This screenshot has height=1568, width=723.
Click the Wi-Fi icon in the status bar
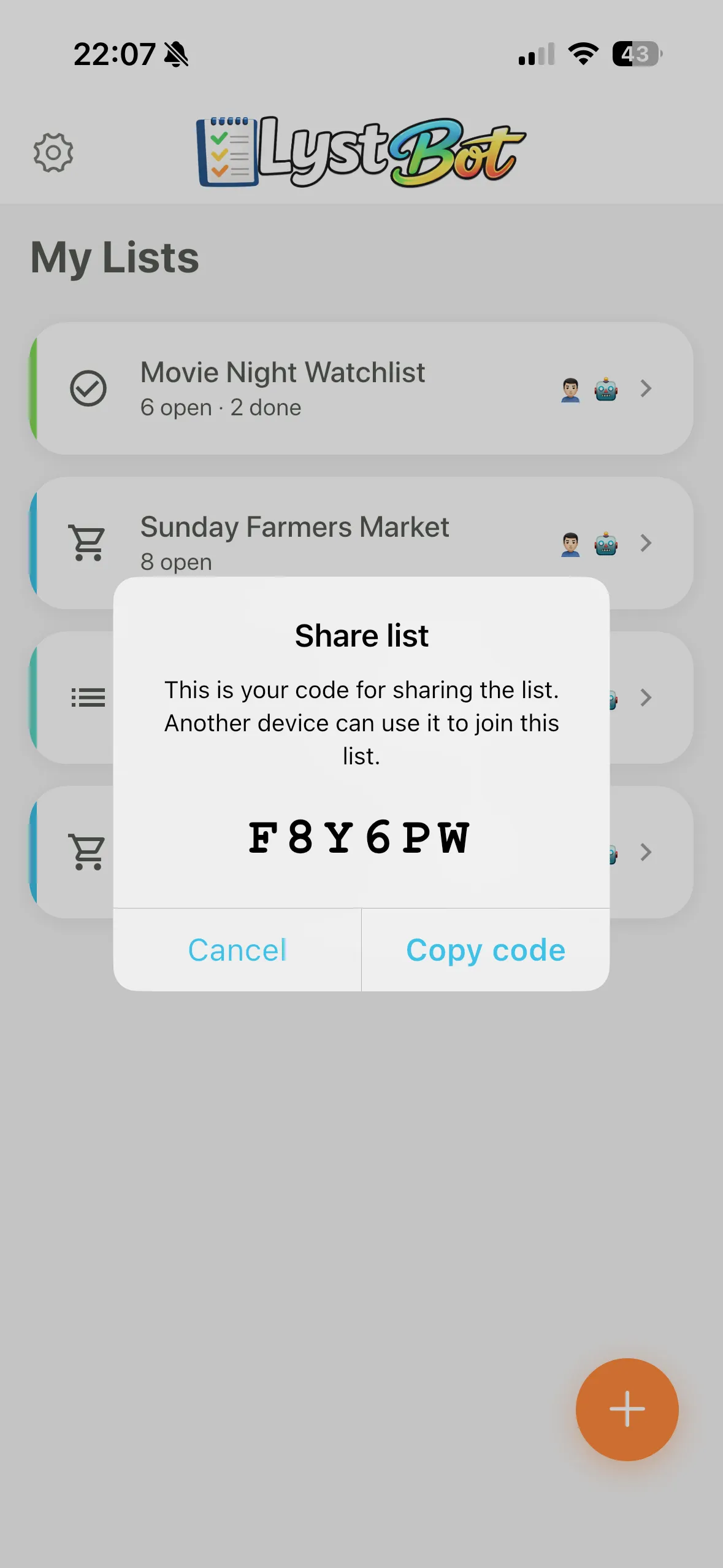(583, 54)
